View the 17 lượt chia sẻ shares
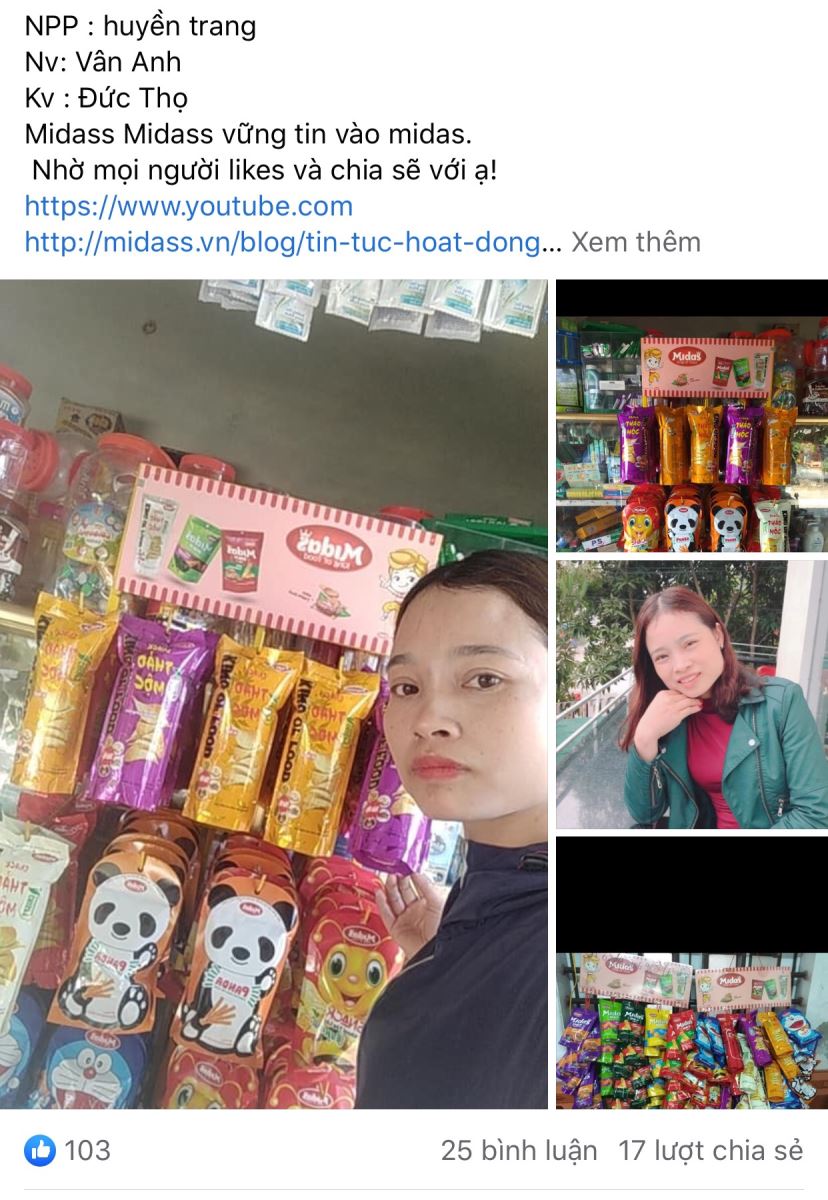Image resolution: width=828 pixels, height=1200 pixels. click(x=710, y=1150)
